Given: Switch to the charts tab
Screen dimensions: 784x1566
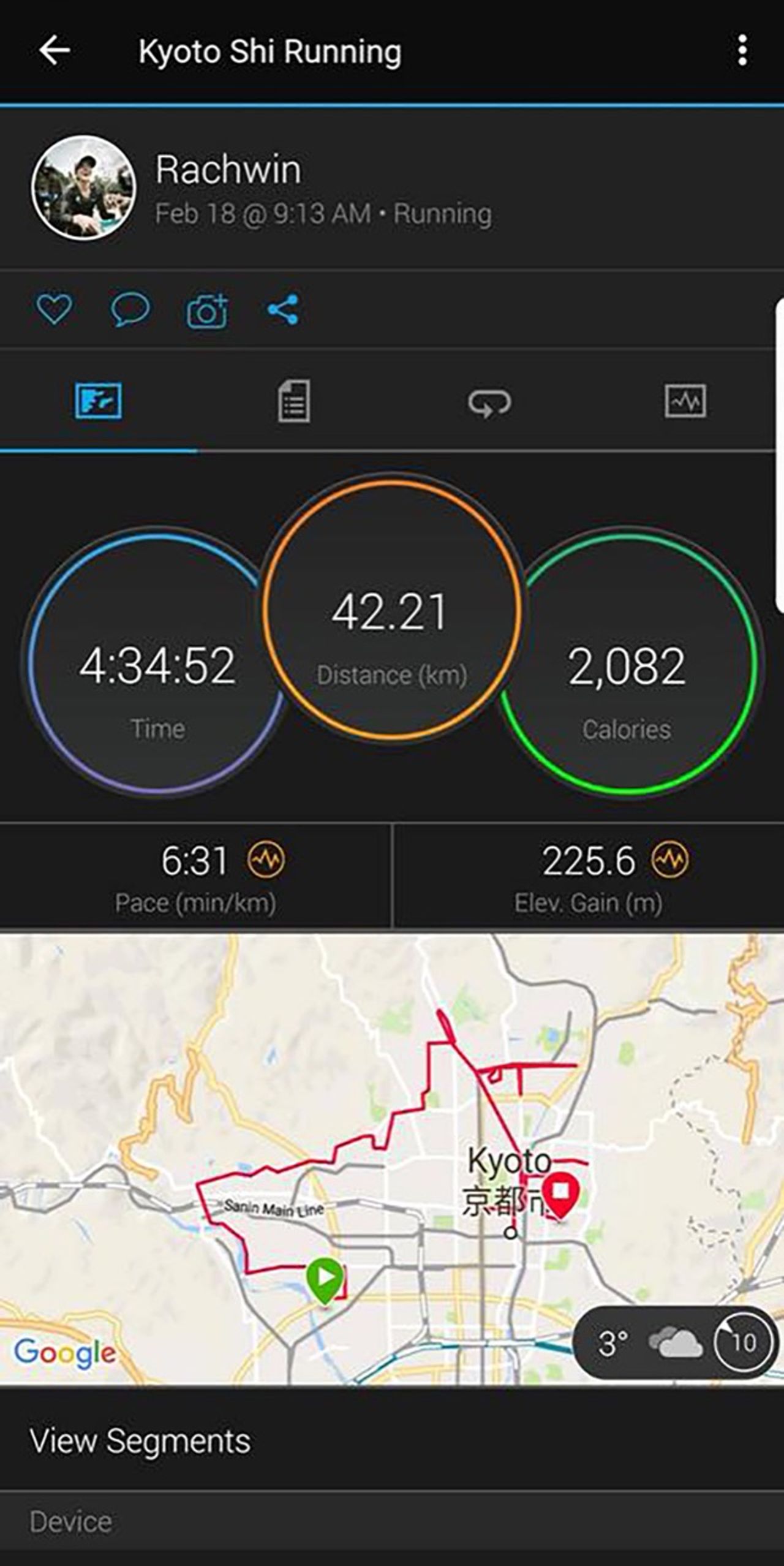Looking at the screenshot, I should click(x=685, y=402).
